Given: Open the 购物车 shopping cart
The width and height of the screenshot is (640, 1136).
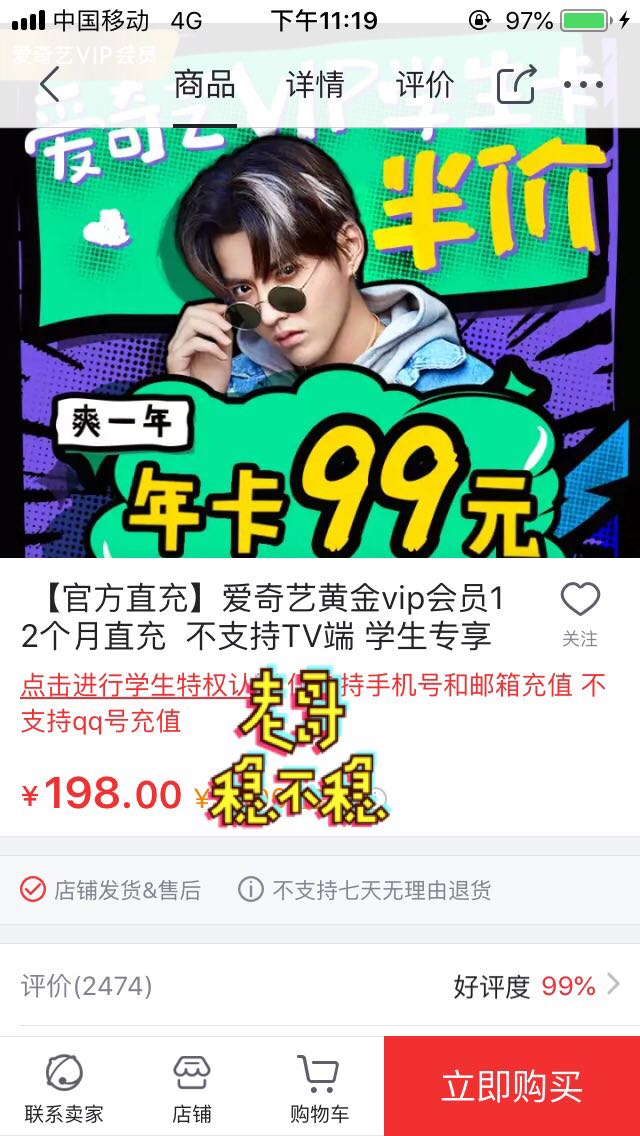Looking at the screenshot, I should click(319, 1087).
